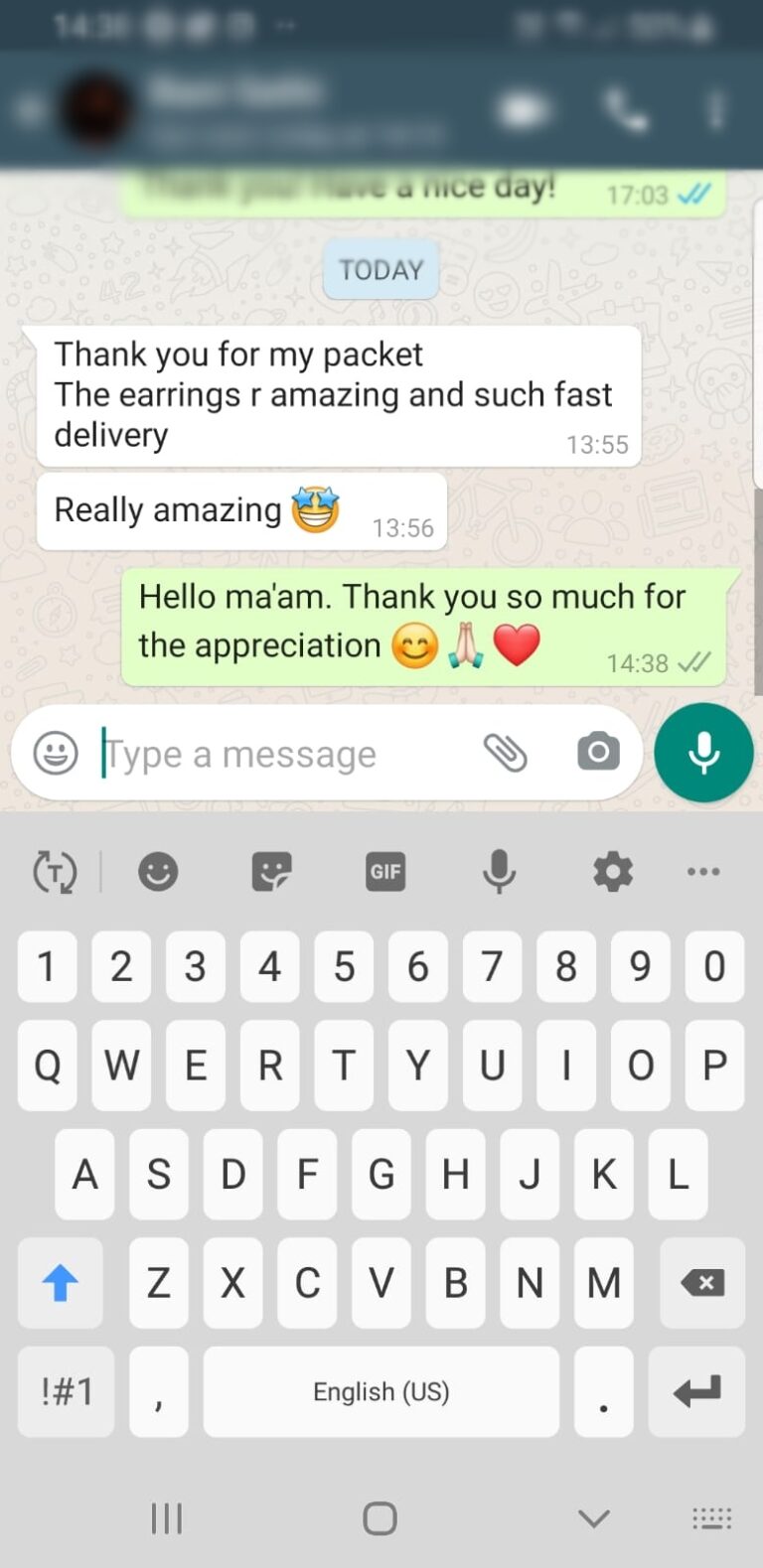Start keyboard voice input
The height and width of the screenshot is (1568, 763).
coord(499,872)
